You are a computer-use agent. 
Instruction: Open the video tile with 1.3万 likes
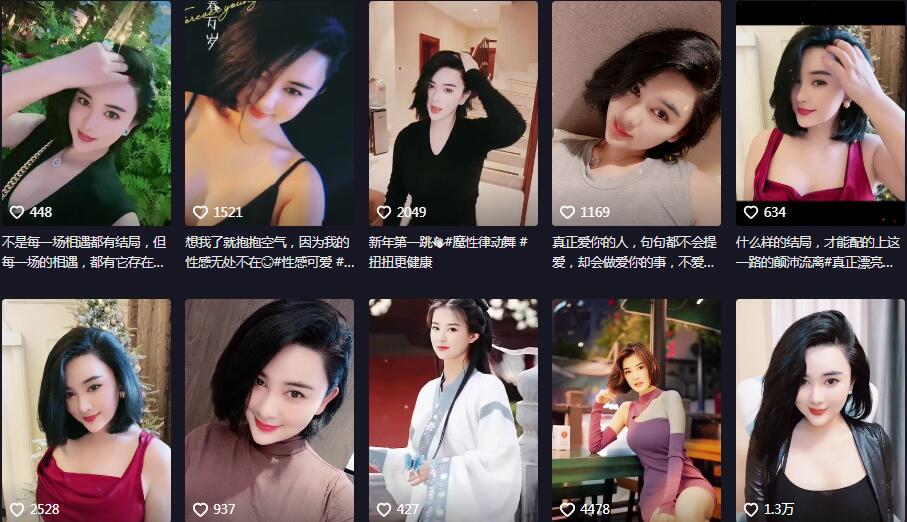coord(820,410)
